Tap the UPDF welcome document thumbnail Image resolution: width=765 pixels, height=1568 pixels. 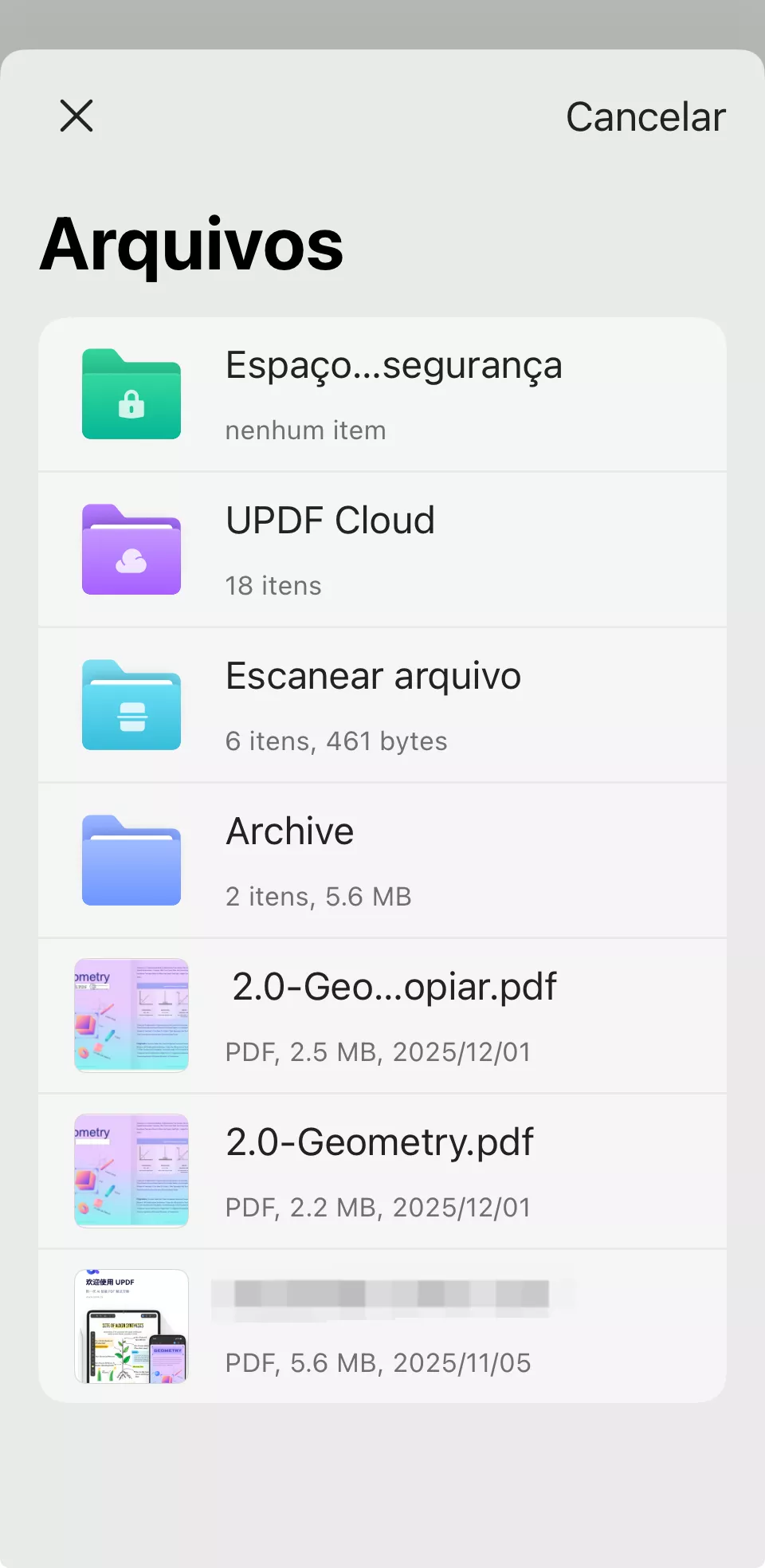click(x=131, y=1325)
